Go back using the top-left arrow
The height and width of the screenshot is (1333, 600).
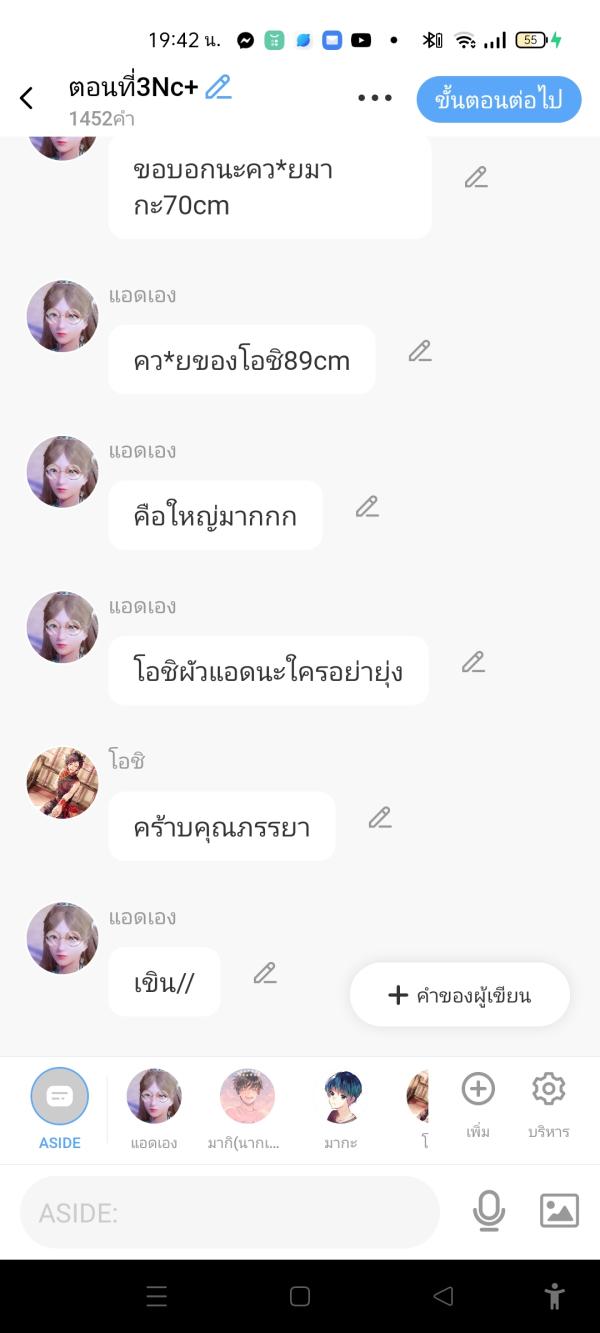tap(27, 98)
